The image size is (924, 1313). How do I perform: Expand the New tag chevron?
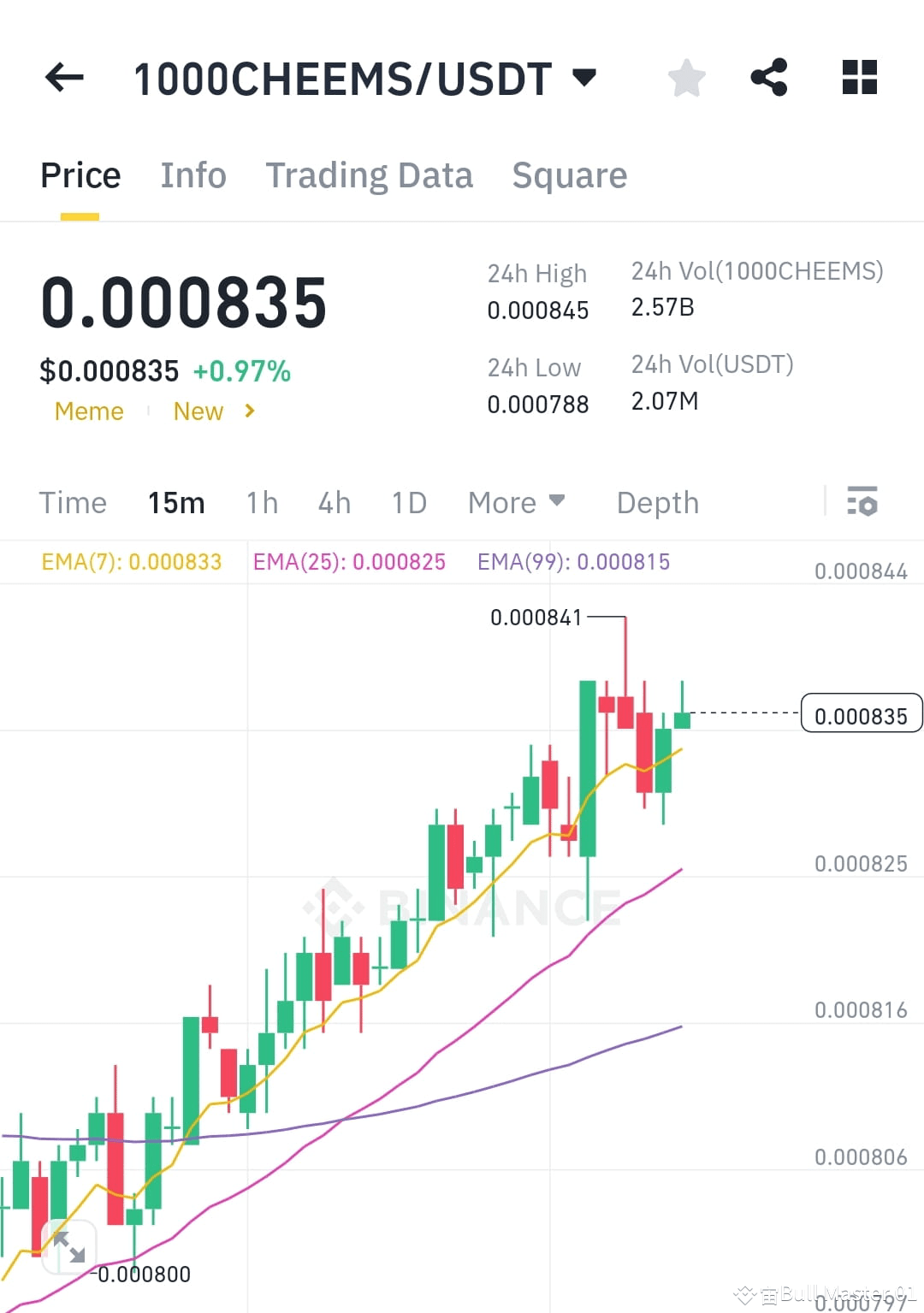point(248,411)
